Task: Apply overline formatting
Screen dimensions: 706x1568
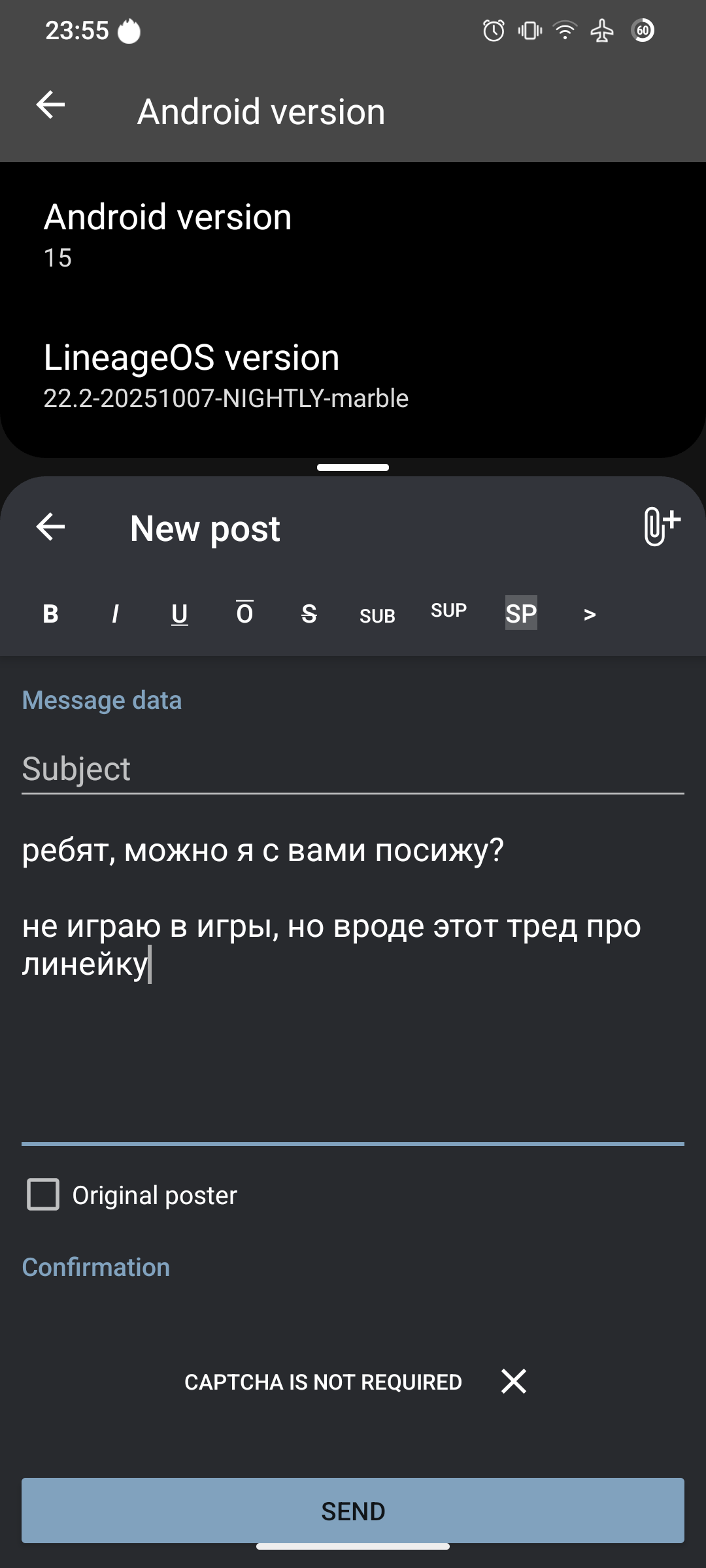Action: coord(244,613)
